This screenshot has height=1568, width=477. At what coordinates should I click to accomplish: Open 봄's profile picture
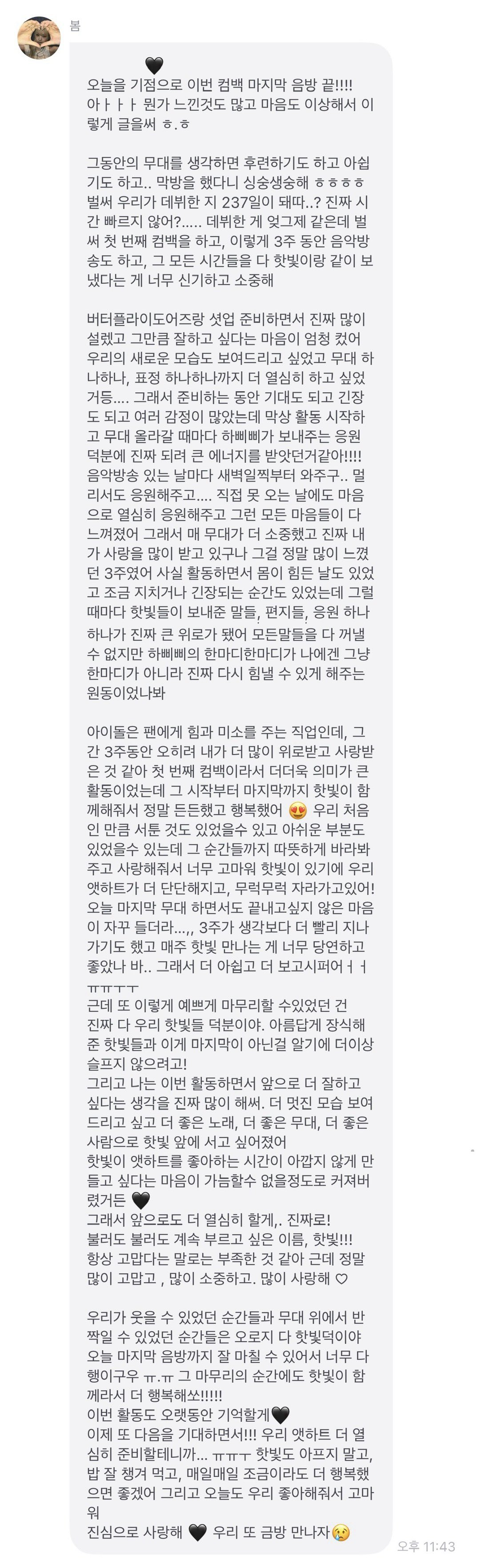[x=39, y=38]
